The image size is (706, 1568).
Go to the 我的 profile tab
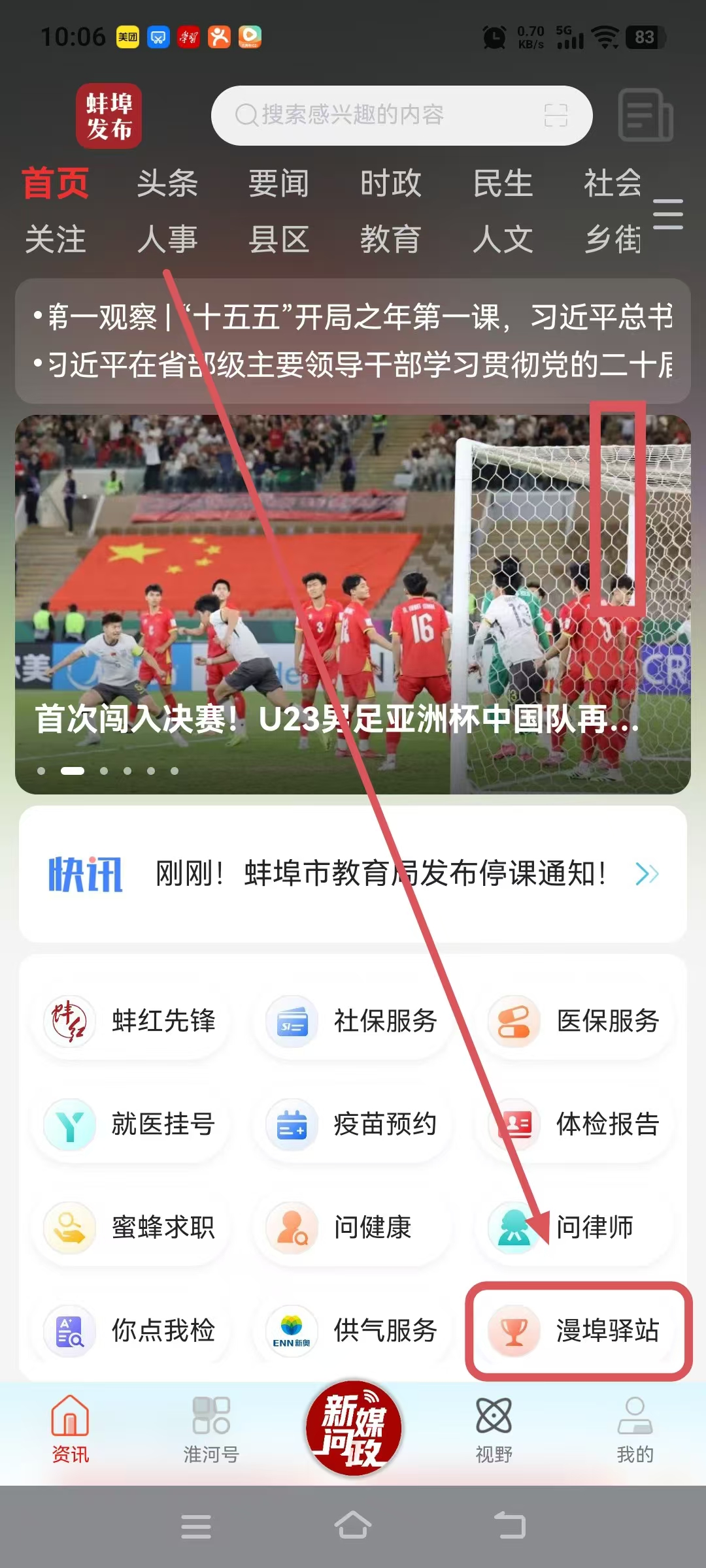(x=635, y=1429)
